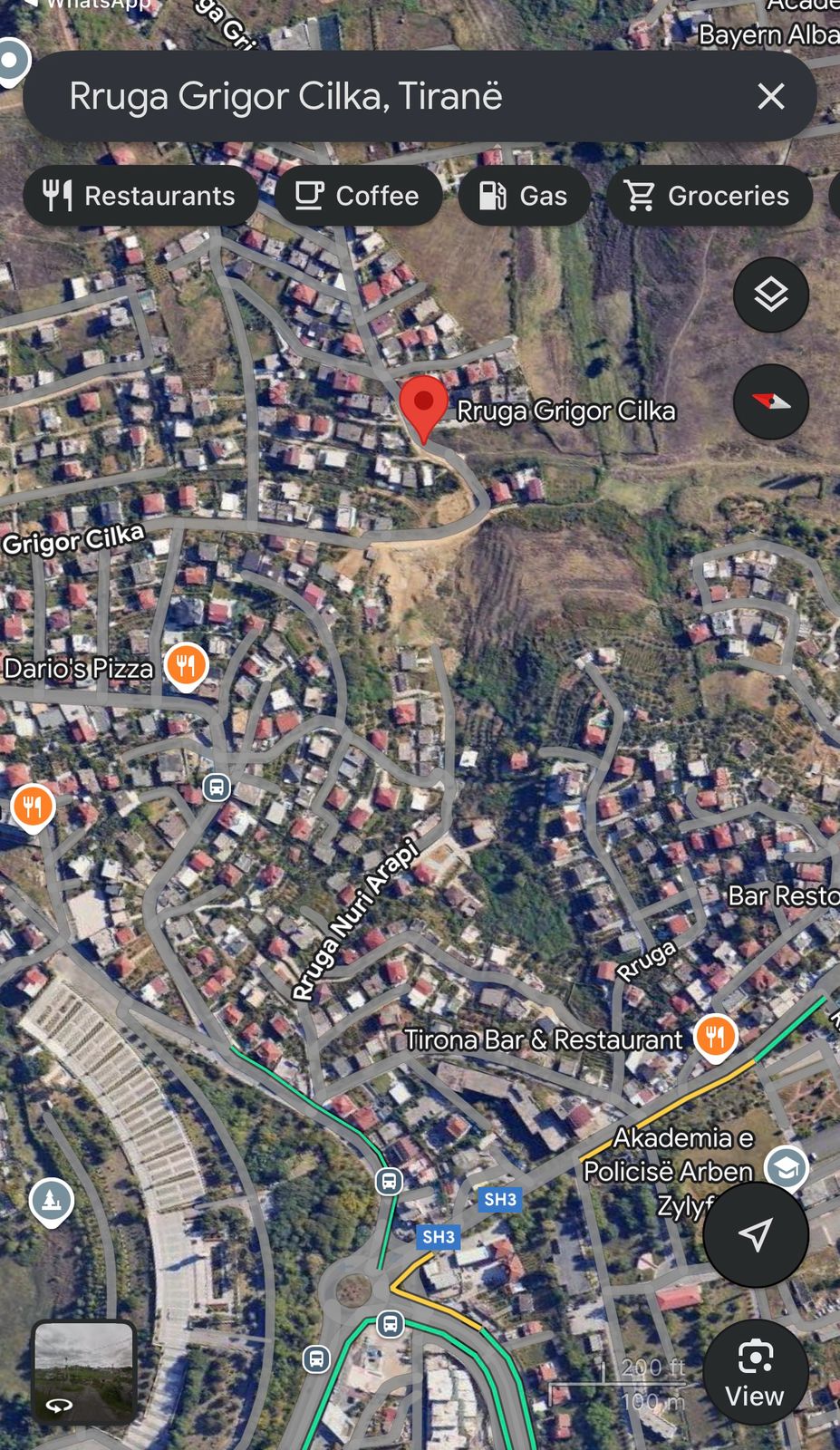Center map on my location
The height and width of the screenshot is (1450, 840).
coord(755,1233)
